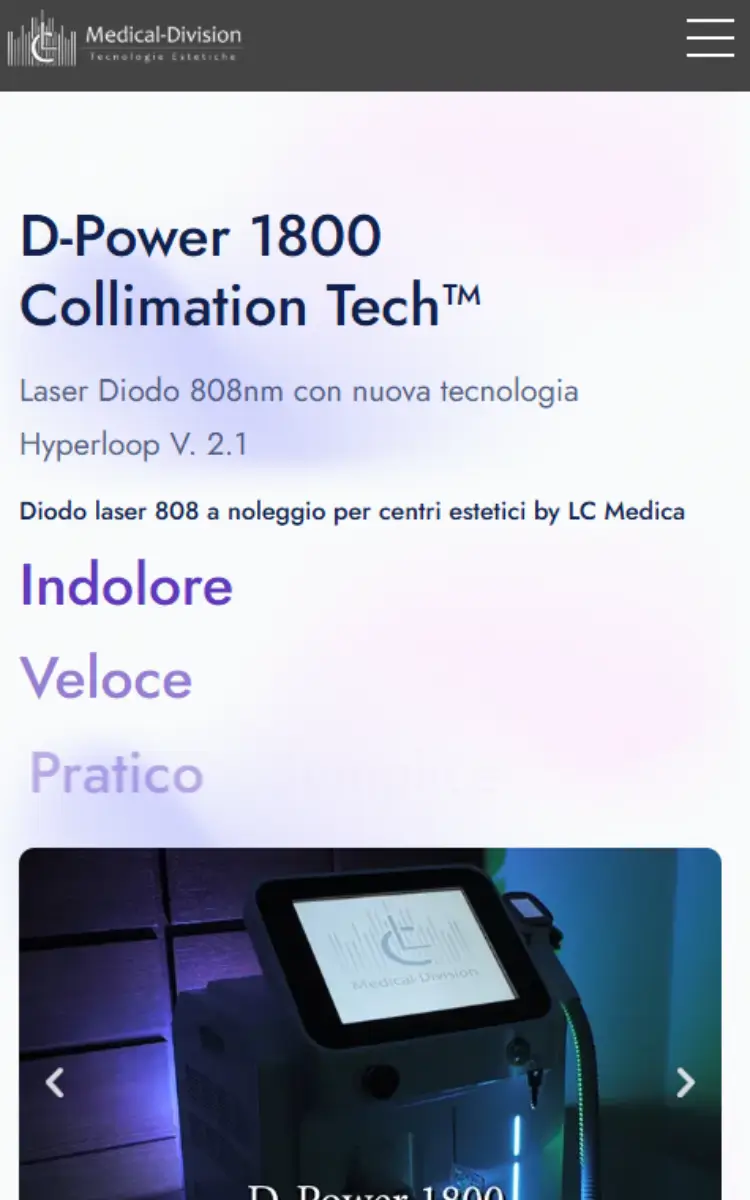Click Tecnologie Estetiche in the header brand
Image resolution: width=750 pixels, height=1200 pixels.
coord(163,57)
